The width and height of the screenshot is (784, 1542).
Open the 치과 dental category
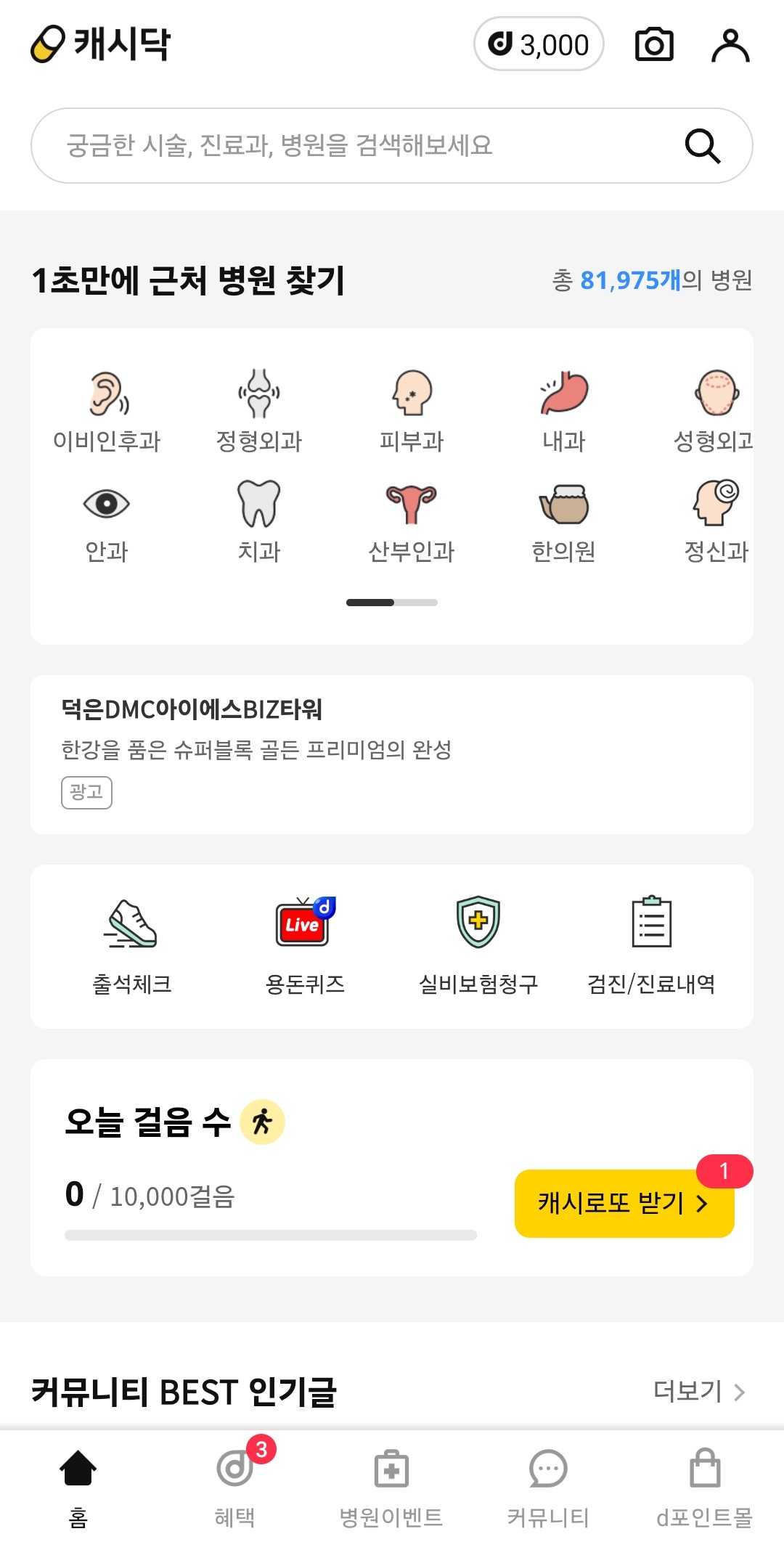click(x=259, y=519)
